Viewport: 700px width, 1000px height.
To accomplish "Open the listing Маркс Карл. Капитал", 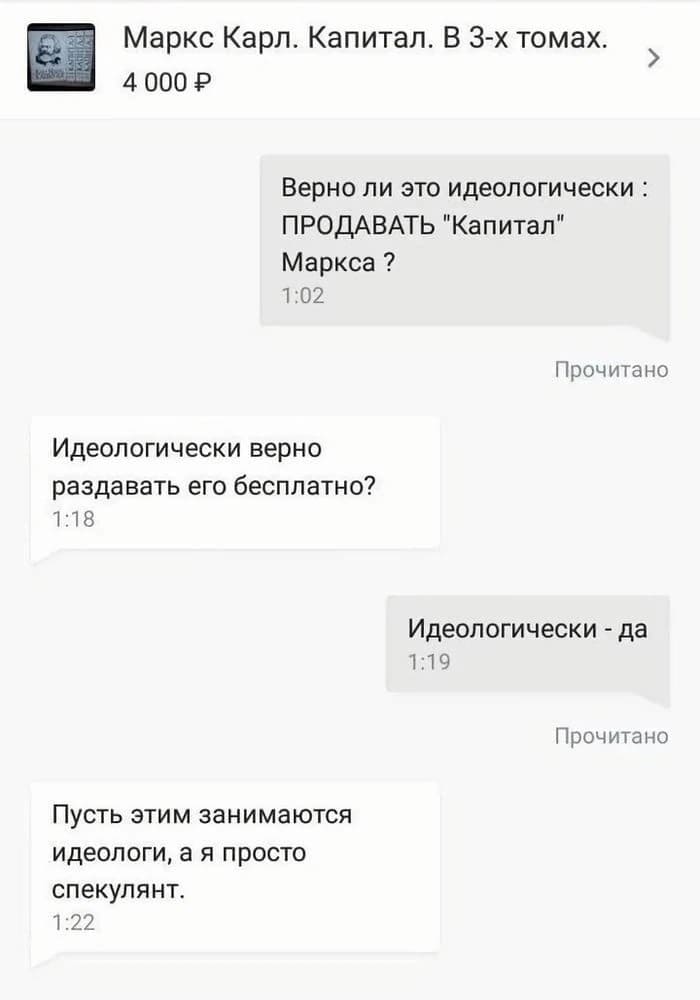I will (x=364, y=40).
